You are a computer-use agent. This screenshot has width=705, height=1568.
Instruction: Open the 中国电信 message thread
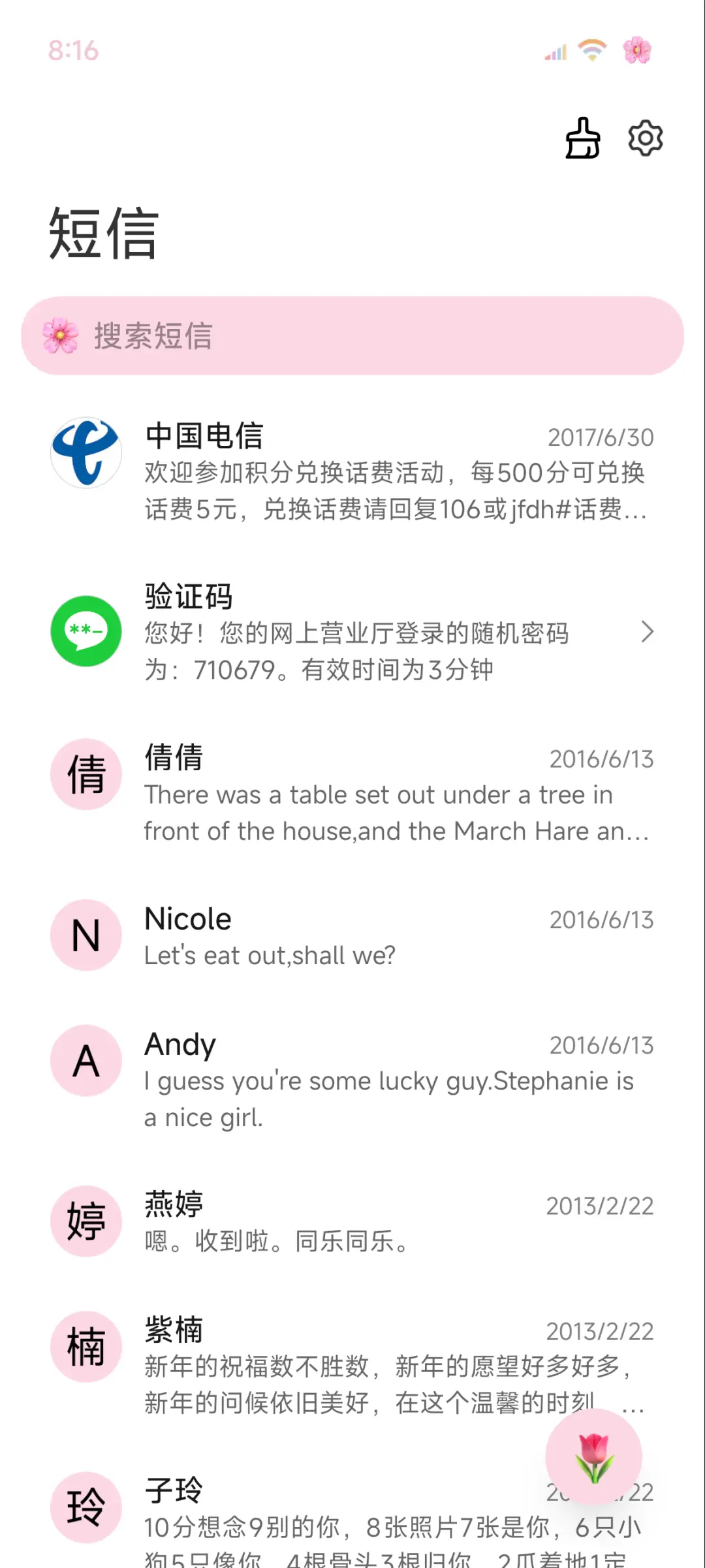click(x=352, y=471)
